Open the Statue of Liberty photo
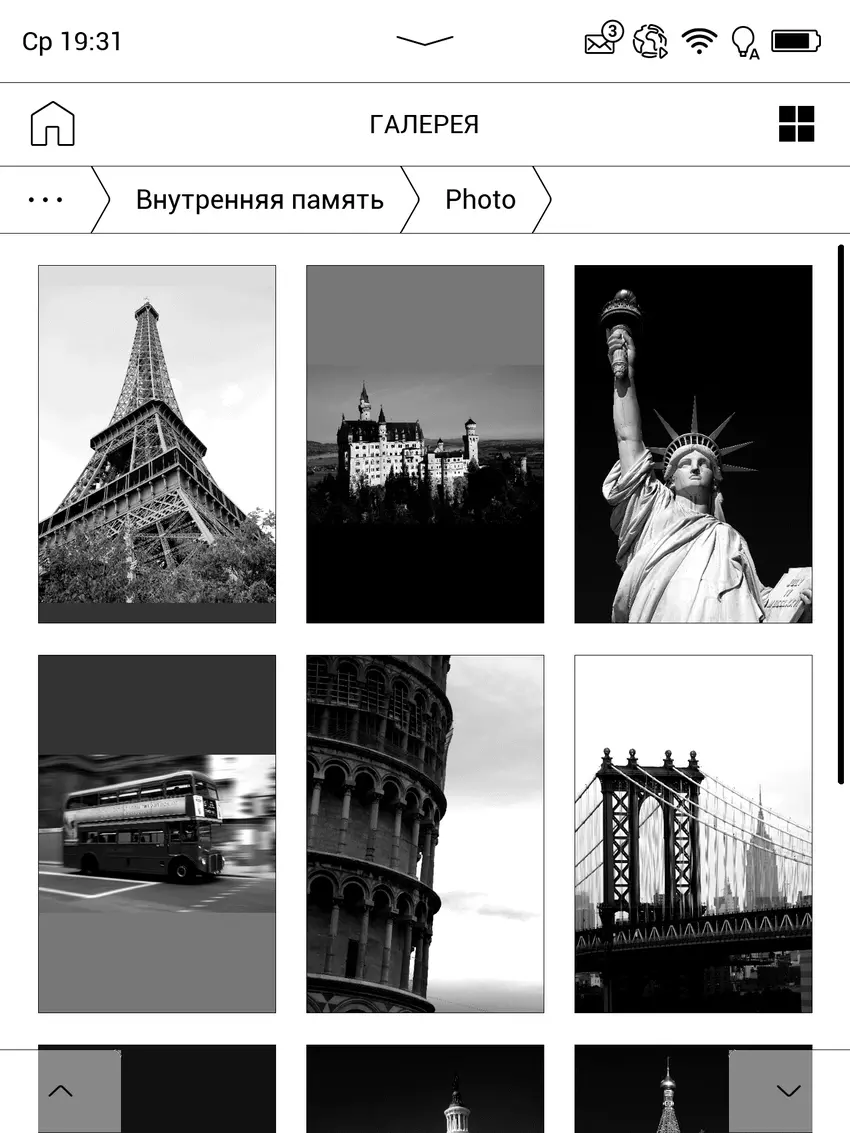This screenshot has height=1133, width=850. coord(693,443)
